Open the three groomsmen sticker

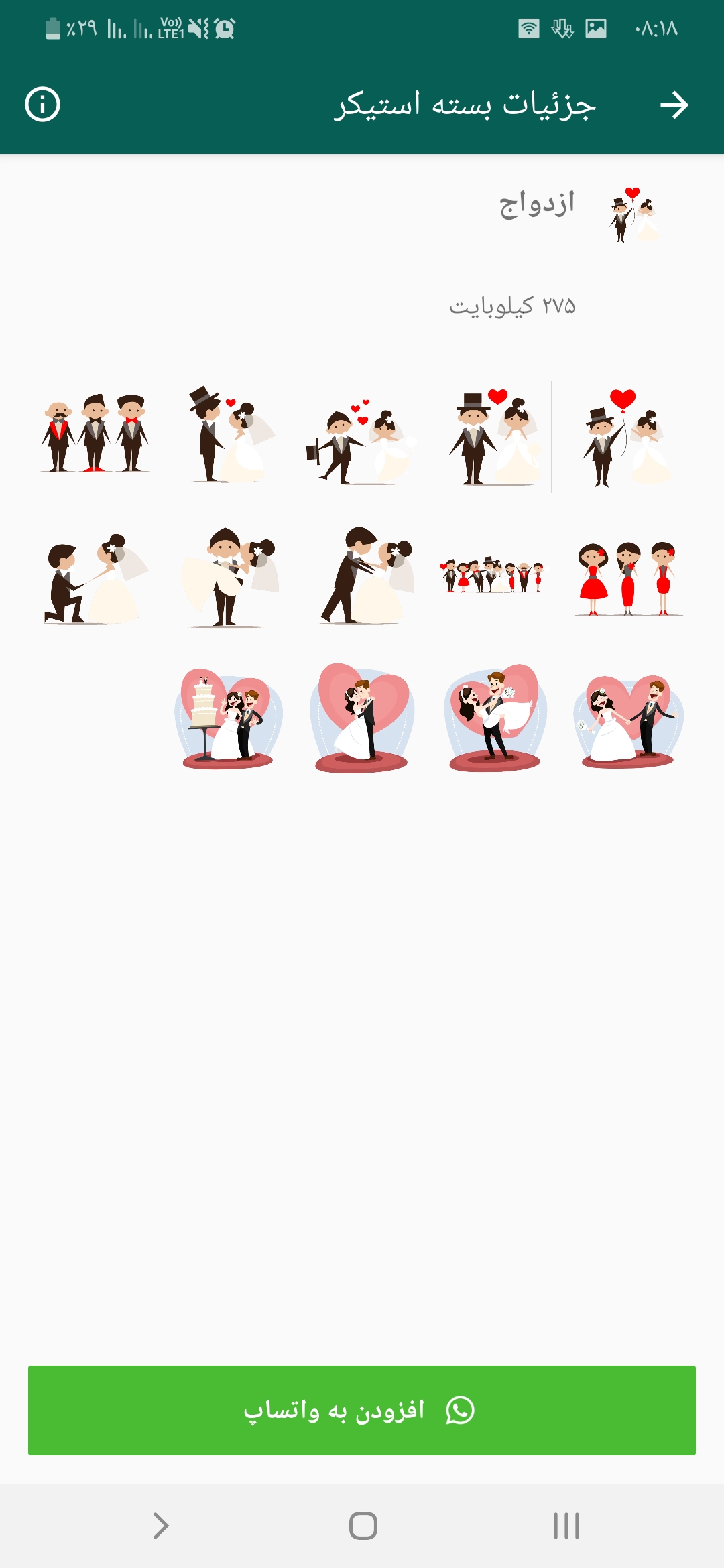click(x=95, y=434)
